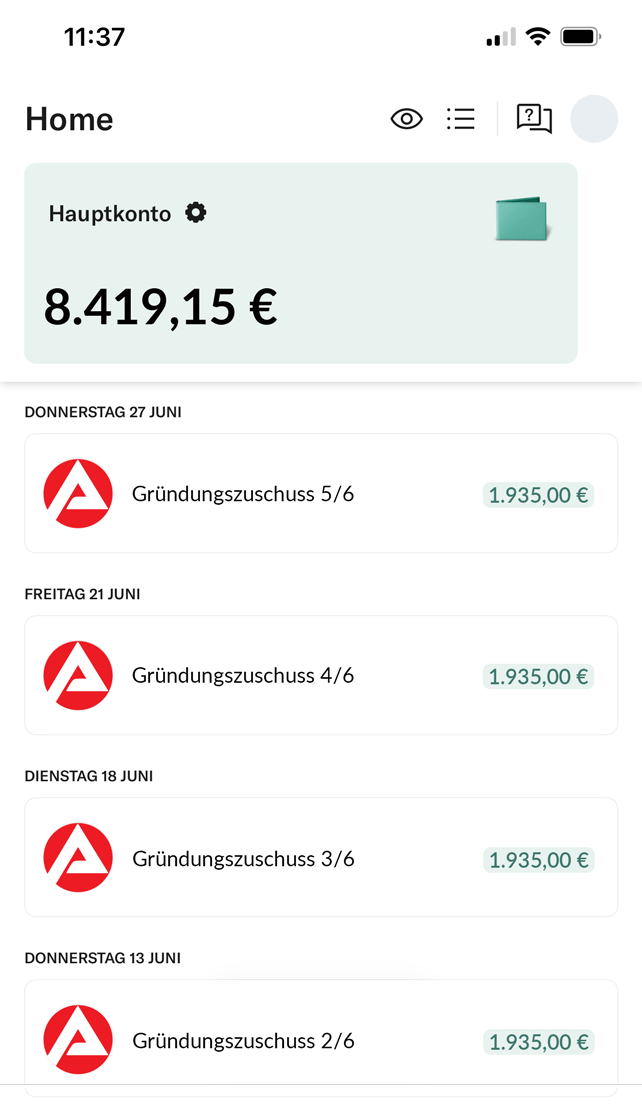Open the list view options icon
Viewport: 642px width, 1107px height.
pyautogui.click(x=460, y=119)
